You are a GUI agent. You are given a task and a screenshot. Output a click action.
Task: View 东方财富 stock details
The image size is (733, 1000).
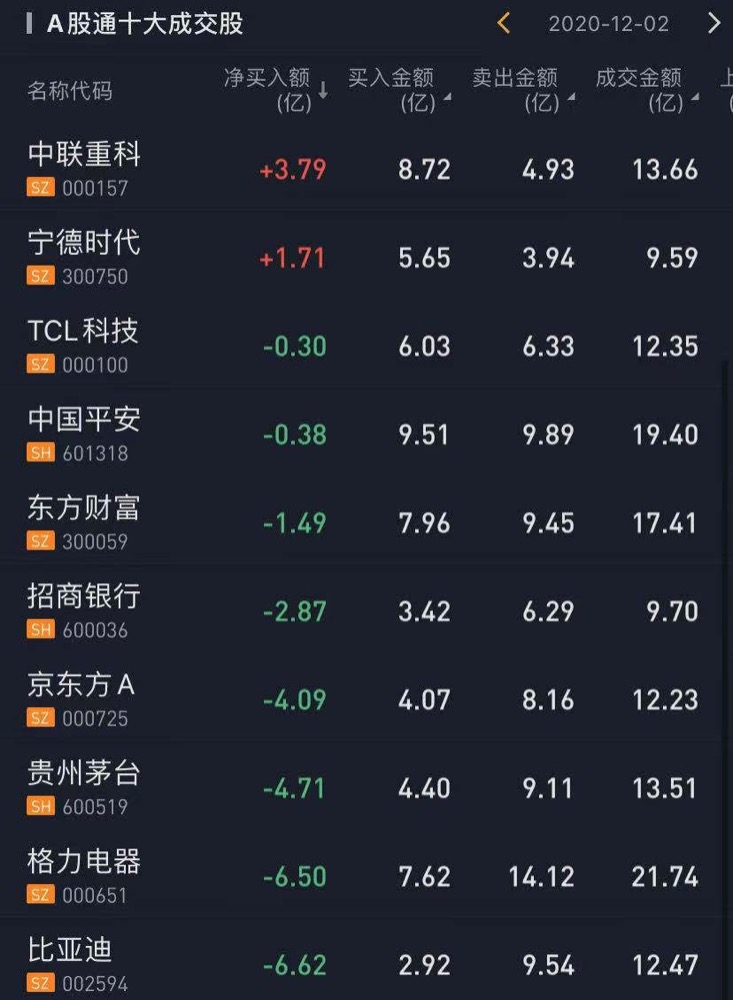85,520
